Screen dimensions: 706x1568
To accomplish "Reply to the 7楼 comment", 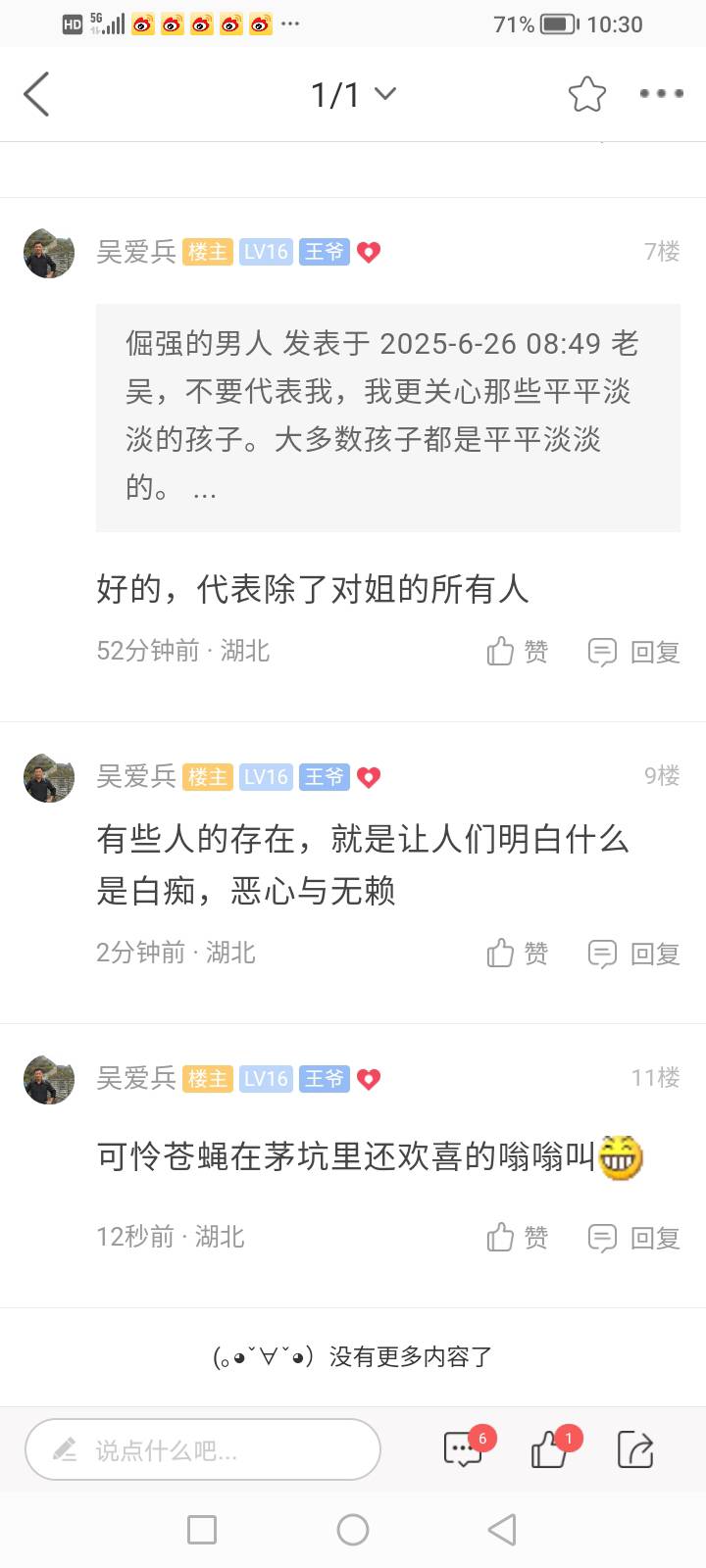I will [633, 652].
